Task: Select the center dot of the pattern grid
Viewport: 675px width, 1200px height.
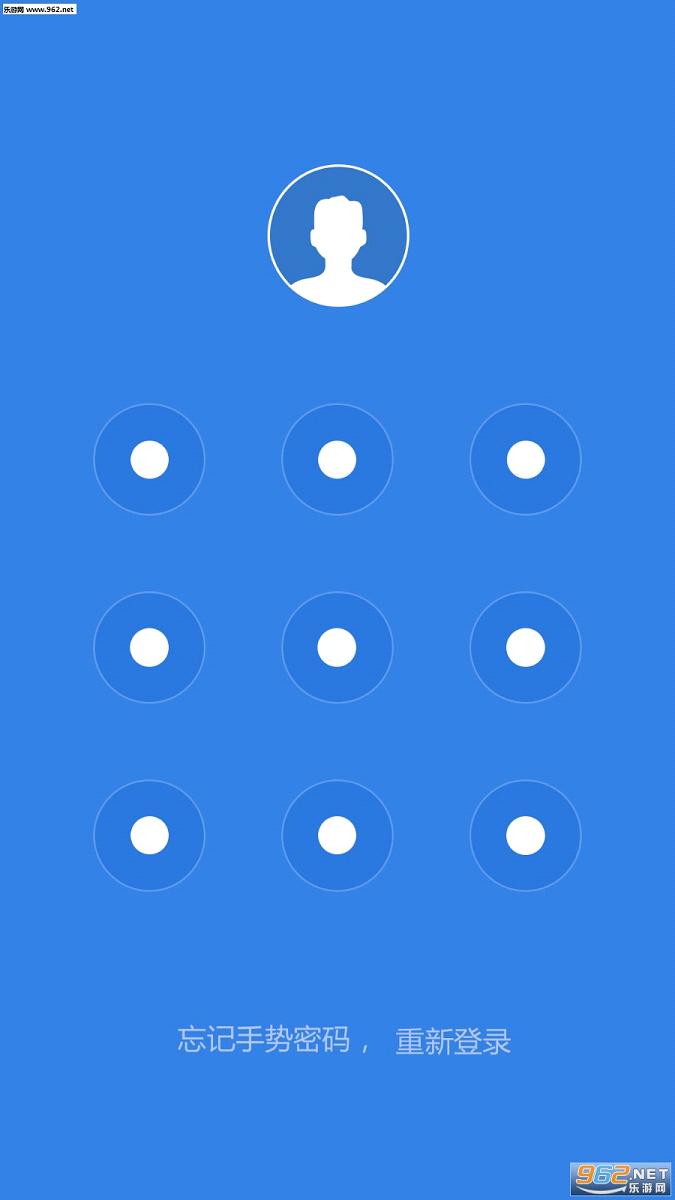Action: click(337, 647)
